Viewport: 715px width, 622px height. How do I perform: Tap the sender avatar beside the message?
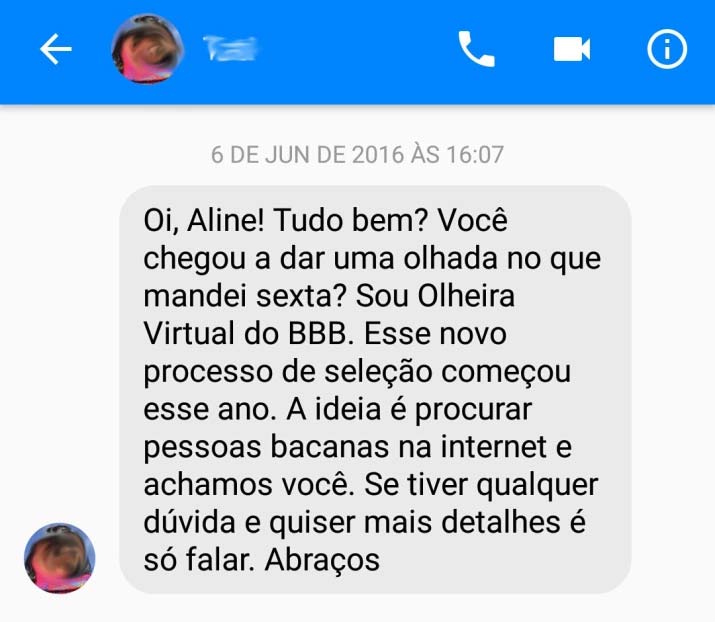point(60,558)
